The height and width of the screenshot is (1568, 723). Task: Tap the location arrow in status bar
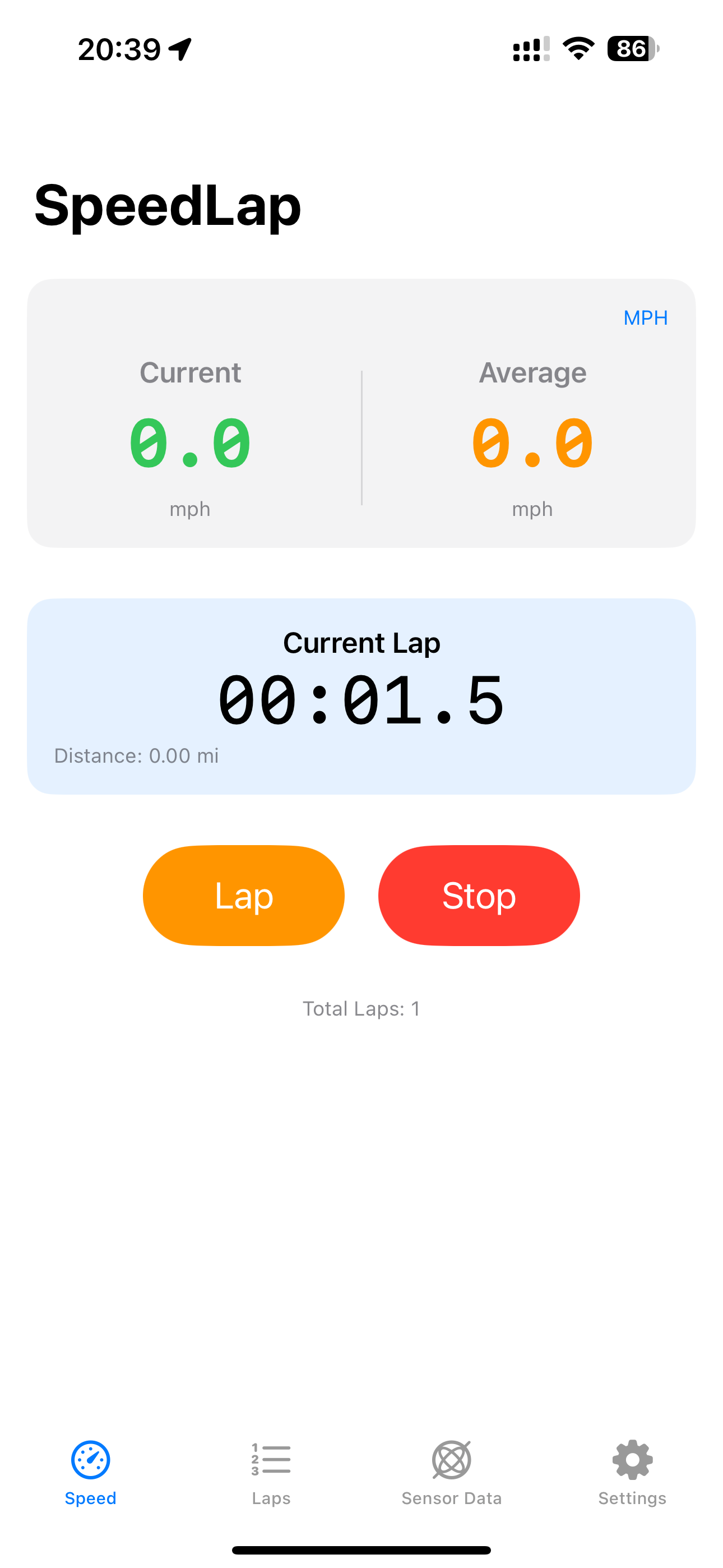tap(179, 48)
